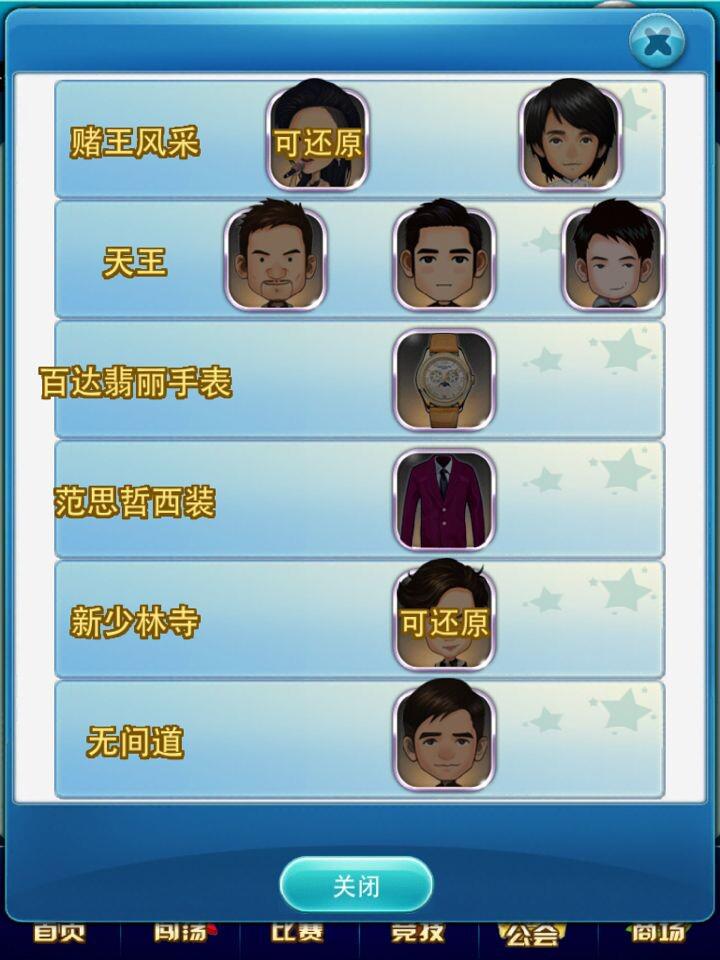Select the 百达翡丽手表 watch item
This screenshot has width=720, height=960.
444,380
